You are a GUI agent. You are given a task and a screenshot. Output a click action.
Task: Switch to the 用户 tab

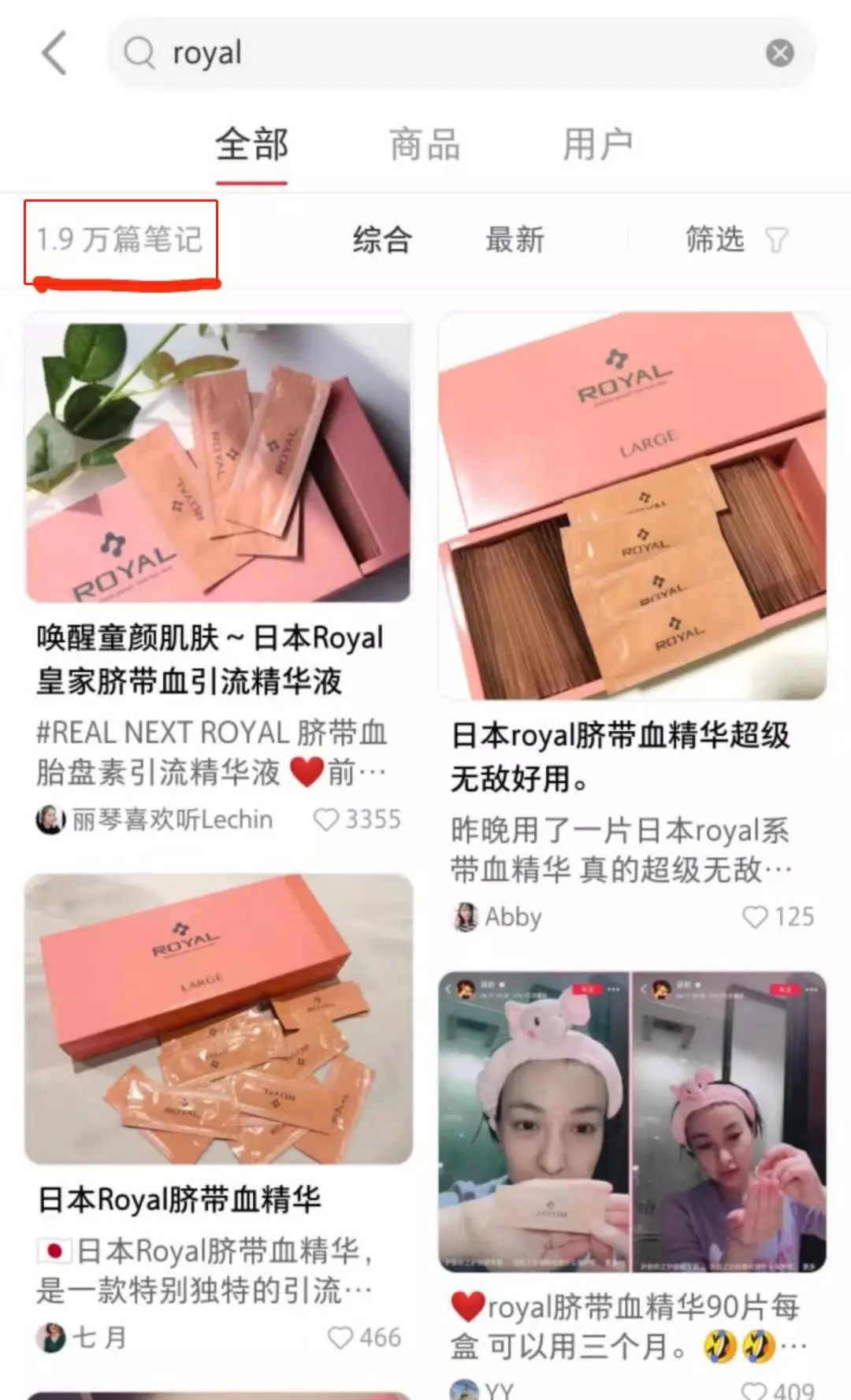click(597, 145)
